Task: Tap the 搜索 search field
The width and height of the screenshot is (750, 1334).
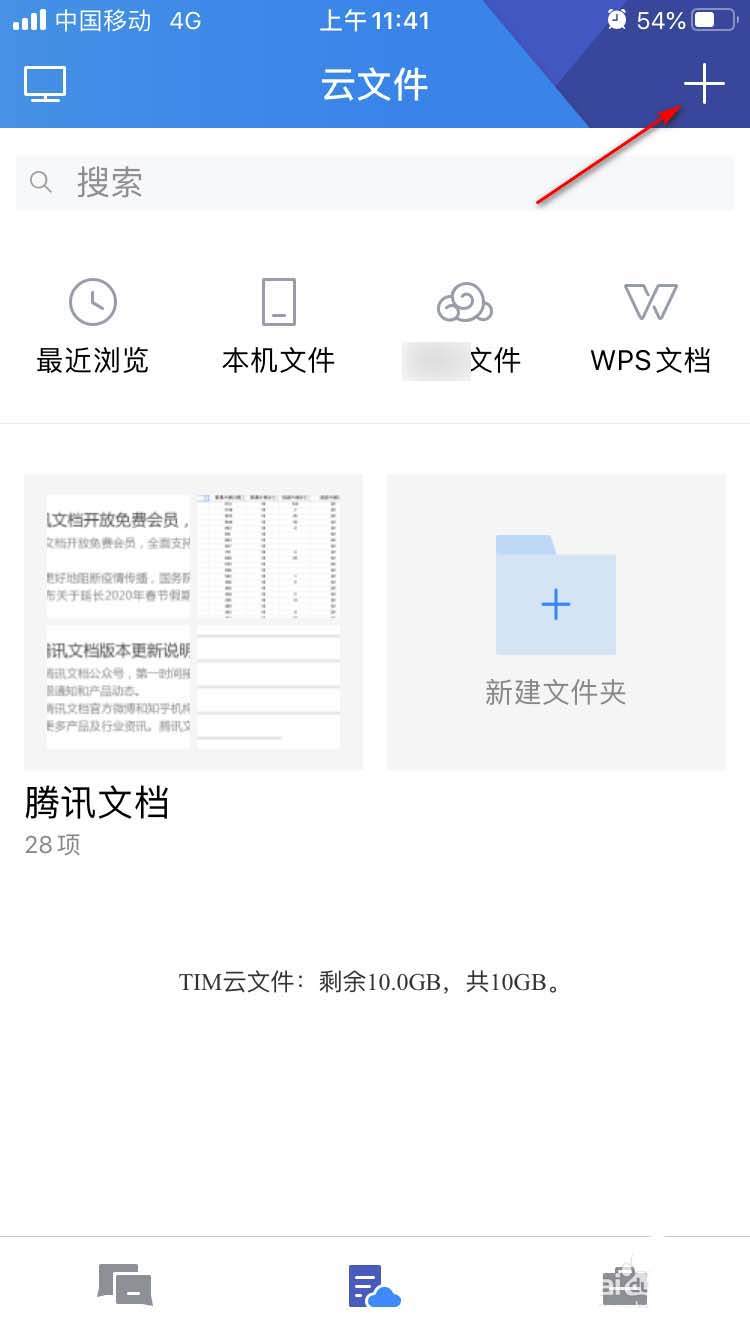Action: tap(375, 182)
